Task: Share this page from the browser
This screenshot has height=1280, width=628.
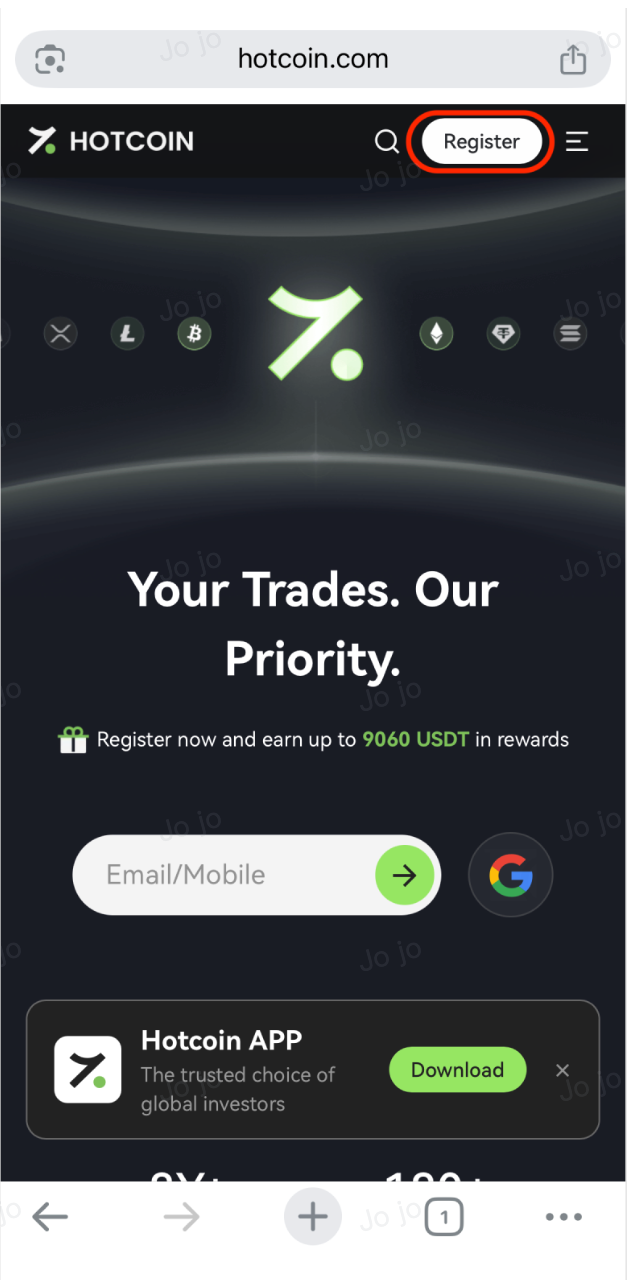Action: (x=573, y=59)
